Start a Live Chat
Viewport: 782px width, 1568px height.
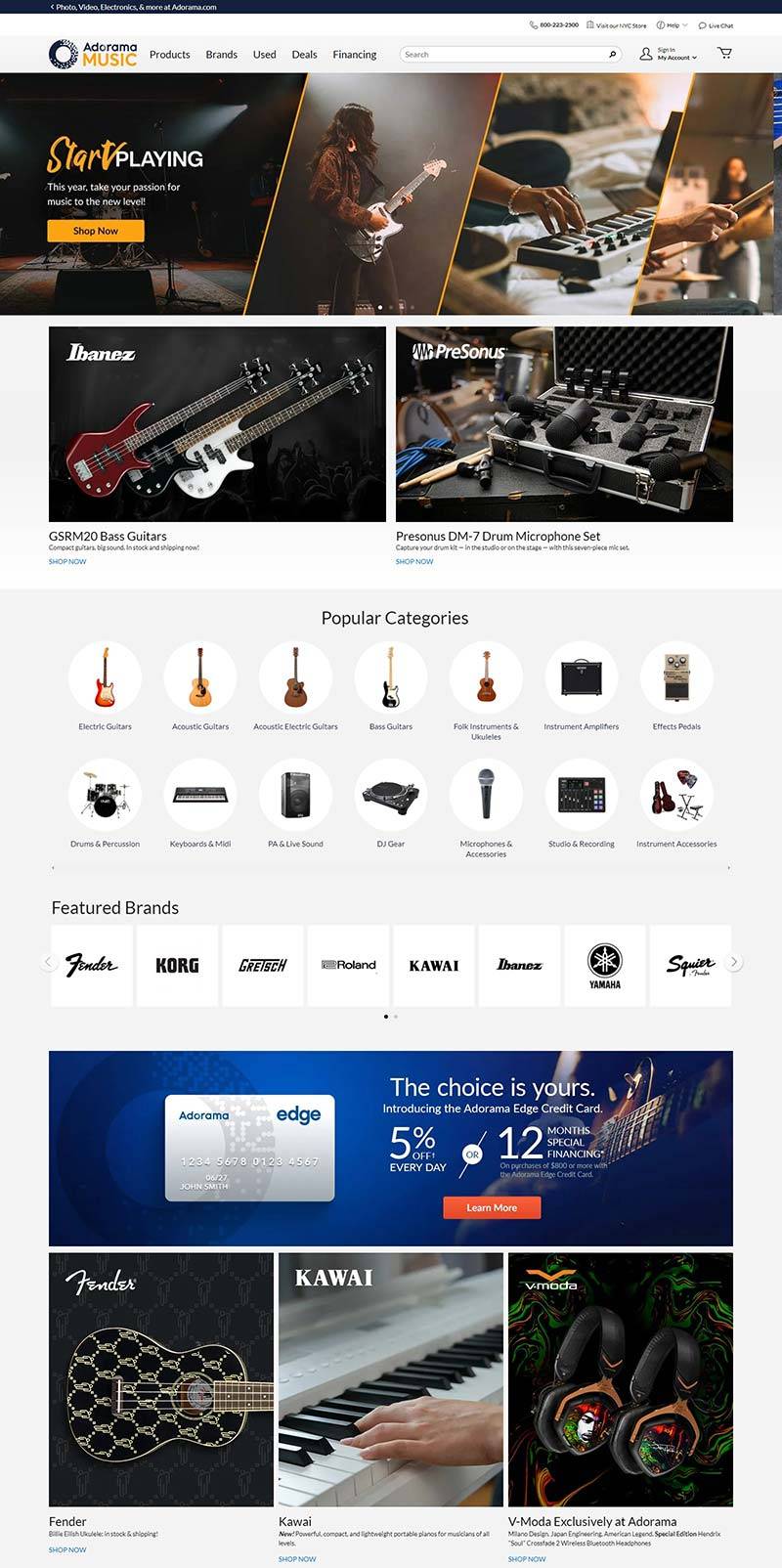coord(716,25)
